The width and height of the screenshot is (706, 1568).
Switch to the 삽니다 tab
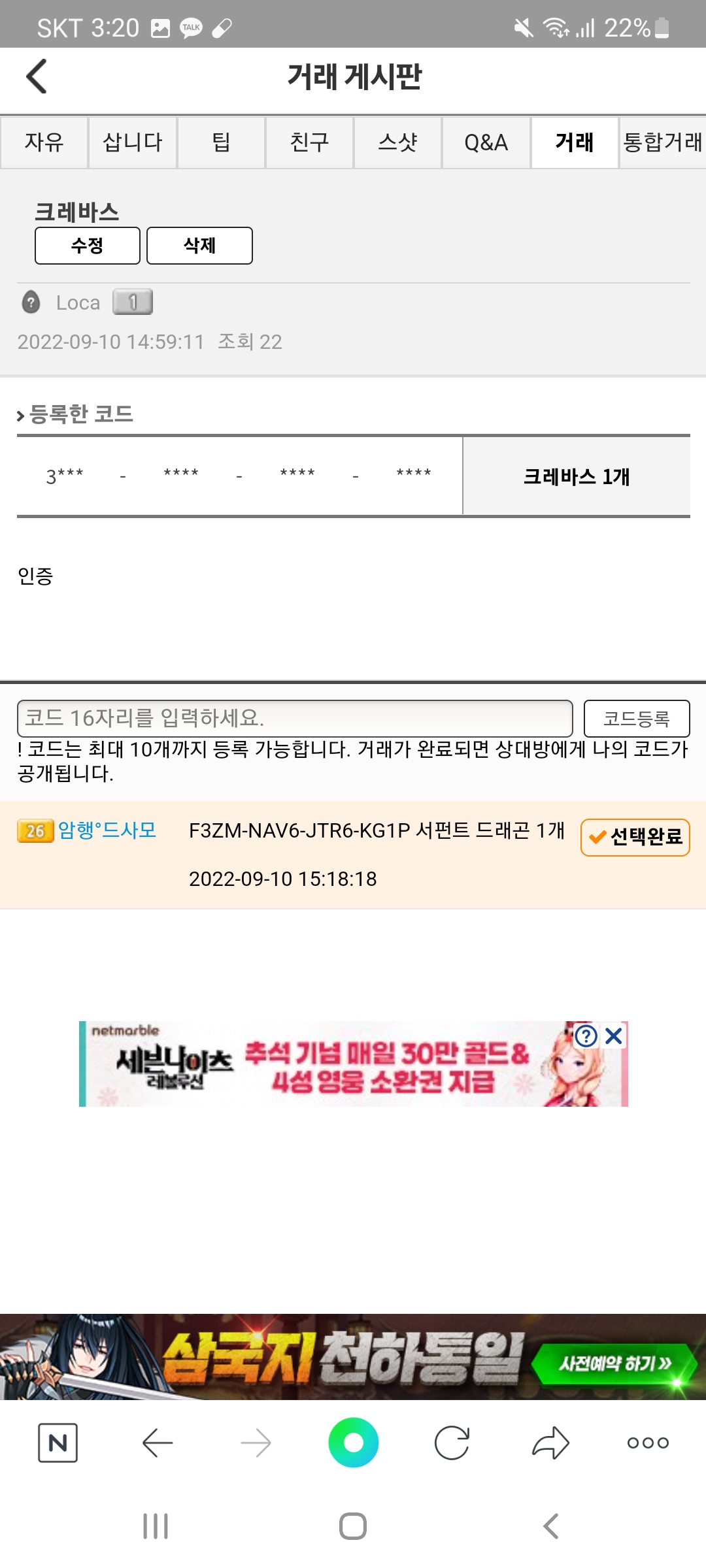point(133,142)
